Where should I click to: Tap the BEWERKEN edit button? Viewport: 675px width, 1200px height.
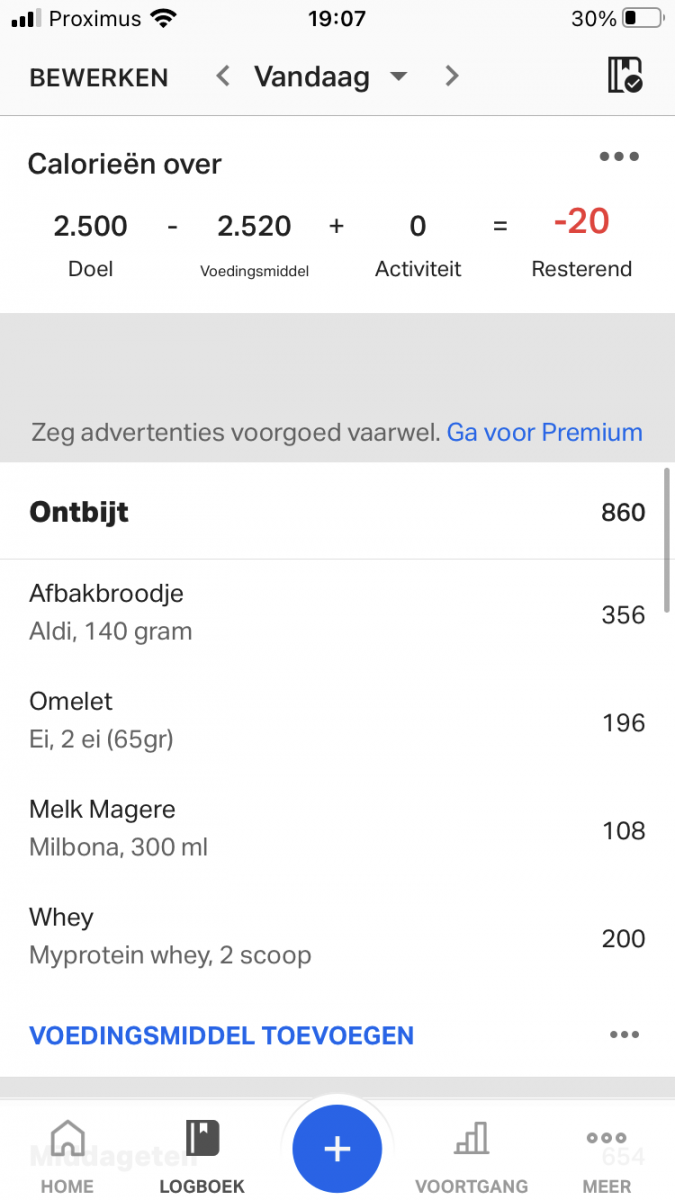pos(98,77)
